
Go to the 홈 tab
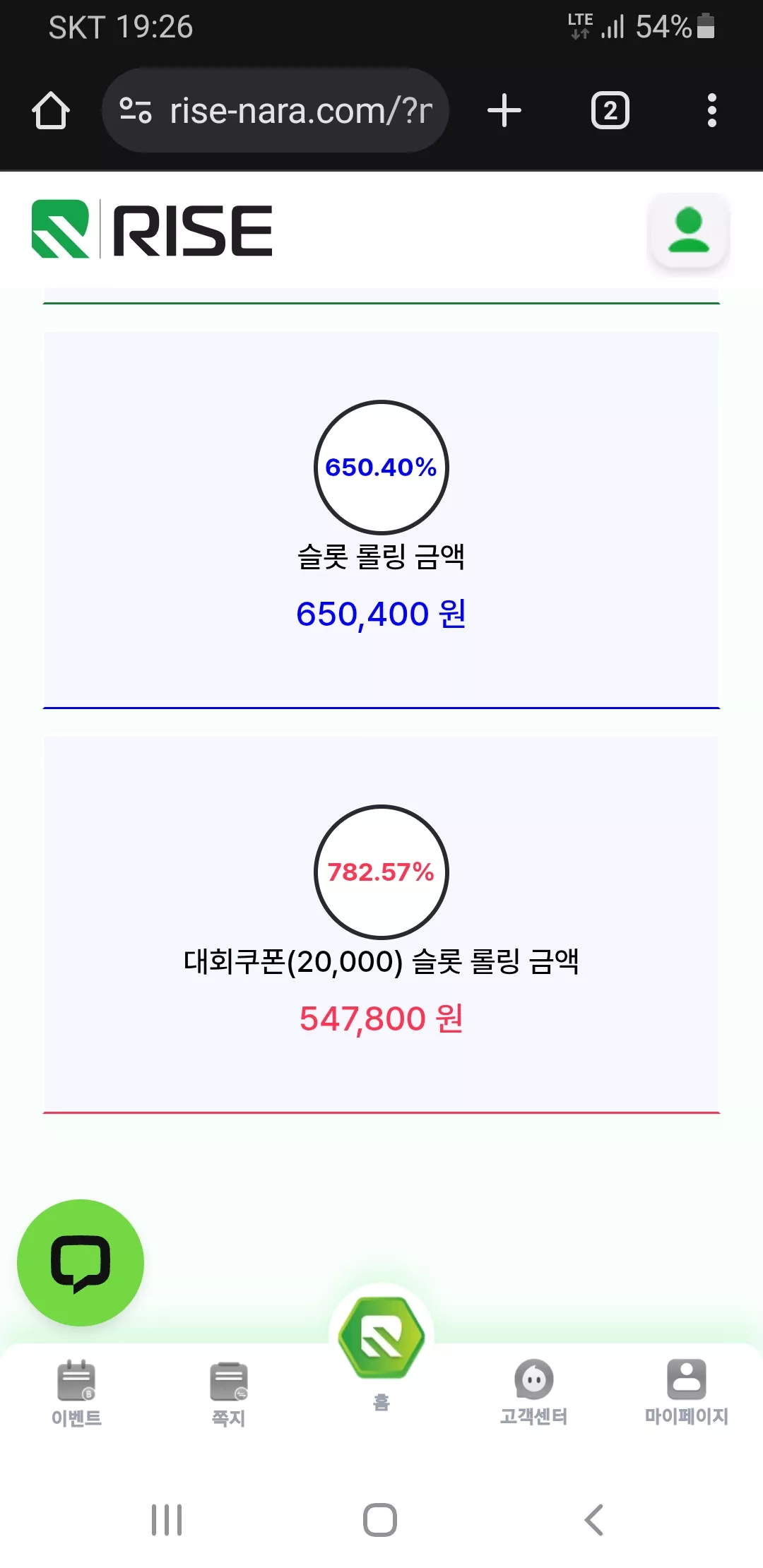[381, 1350]
